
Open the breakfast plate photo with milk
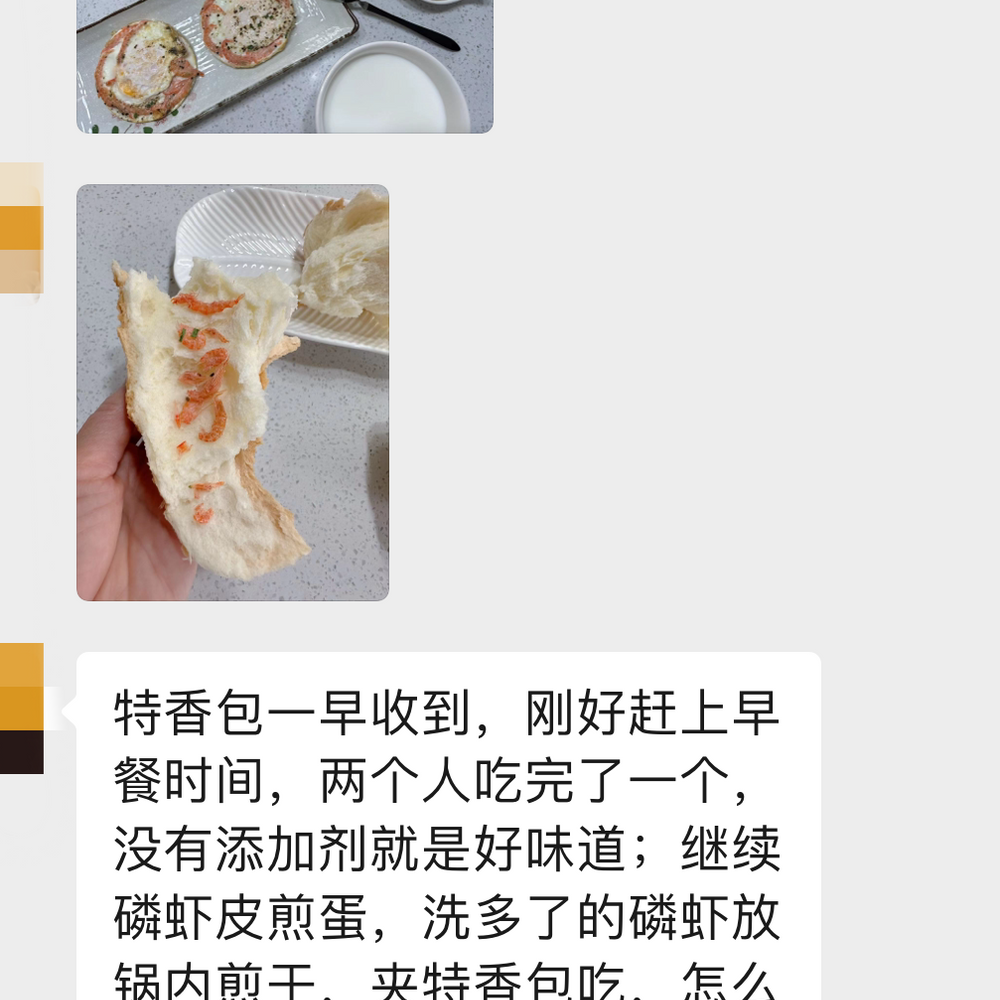coord(284,65)
